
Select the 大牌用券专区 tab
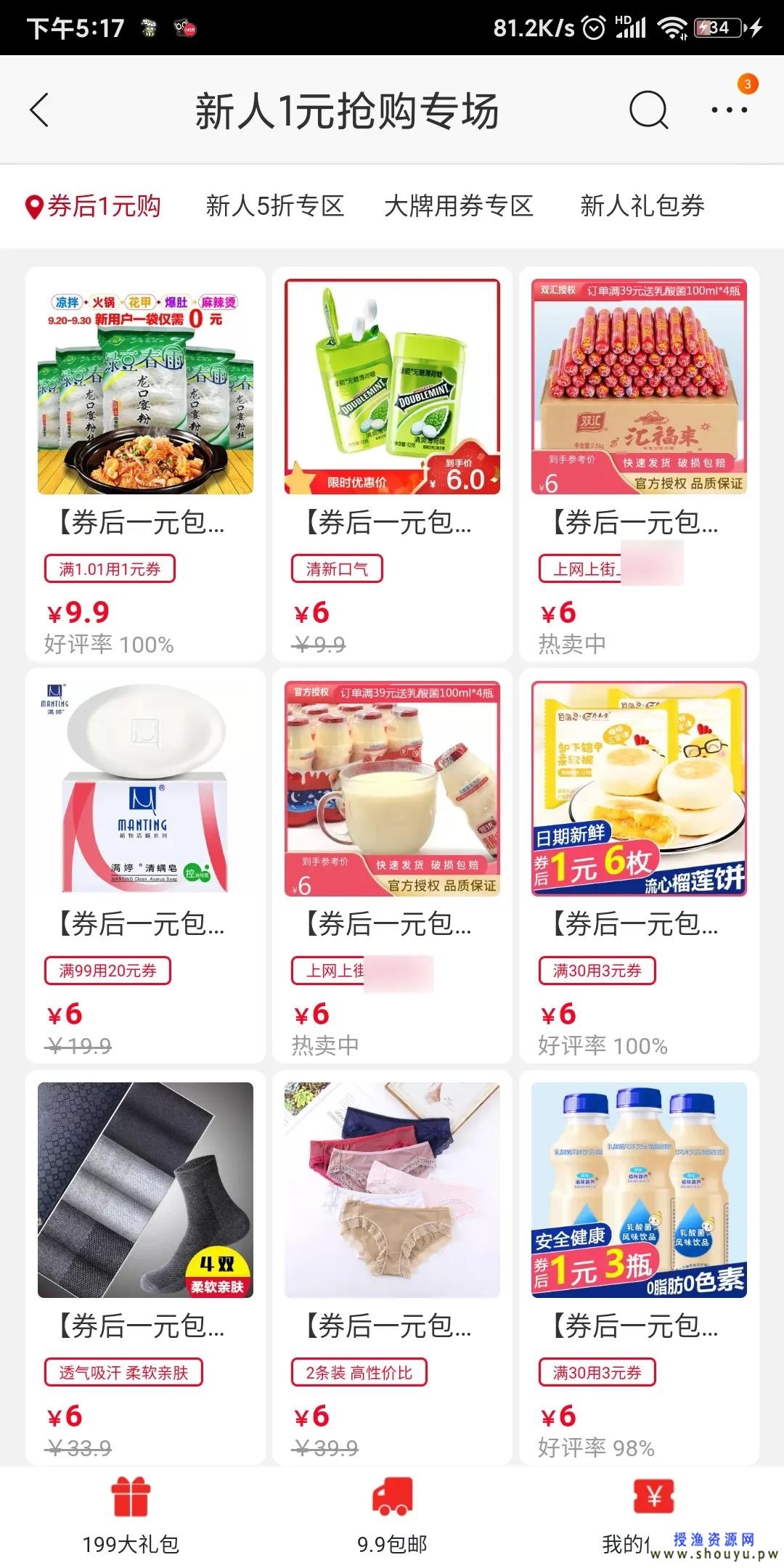click(458, 206)
